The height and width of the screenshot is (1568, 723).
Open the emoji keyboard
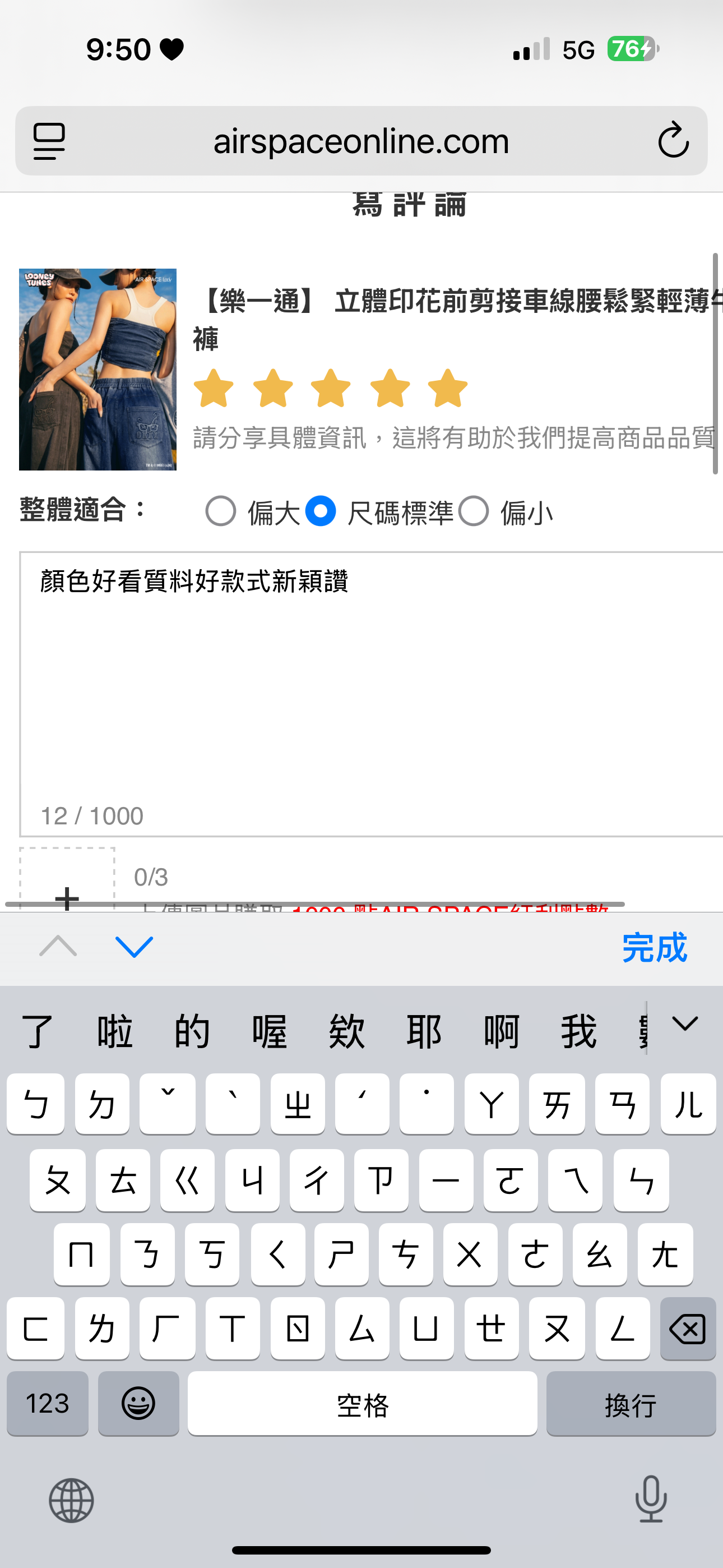point(138,1404)
